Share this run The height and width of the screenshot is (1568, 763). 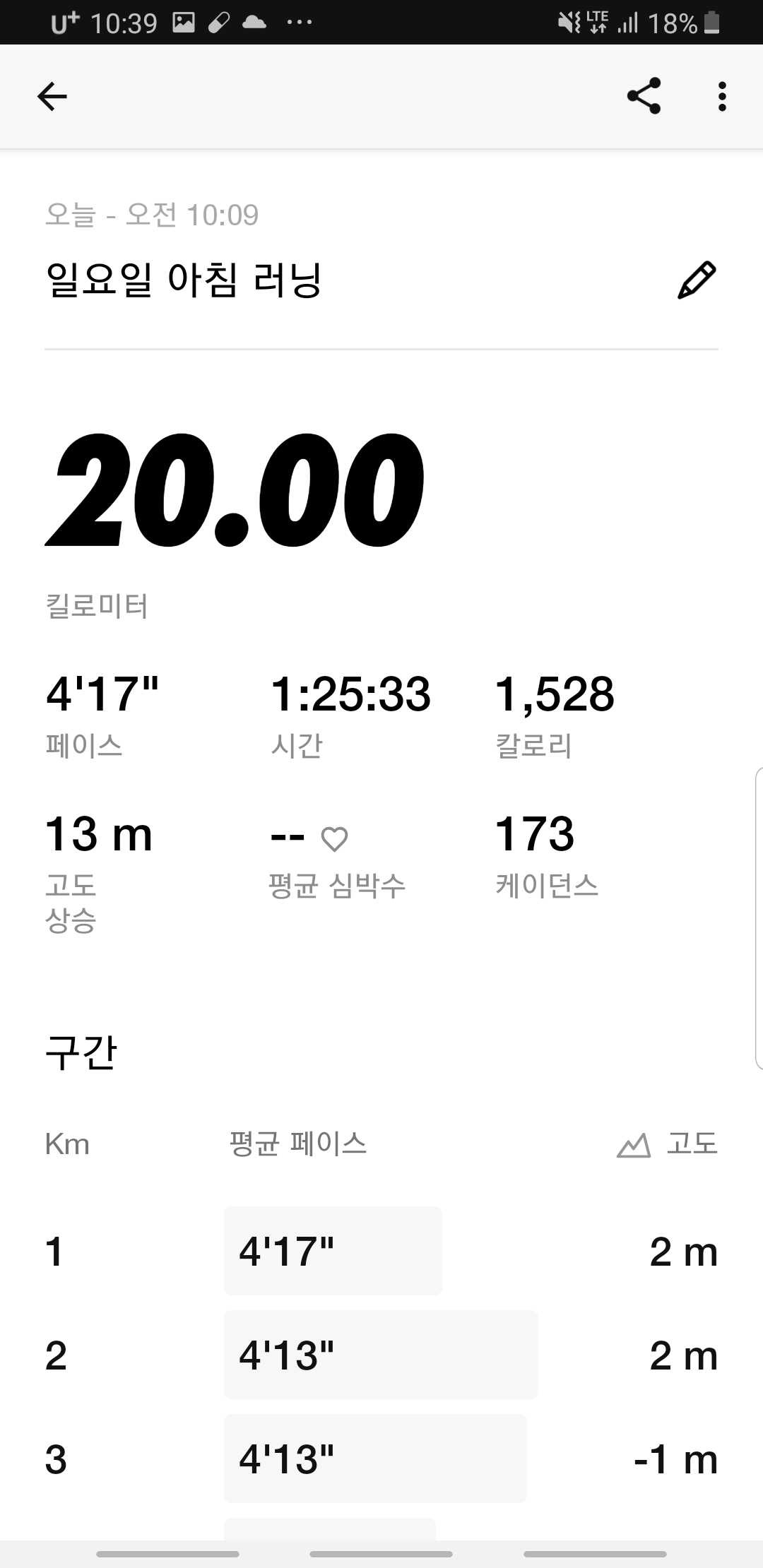(x=644, y=96)
